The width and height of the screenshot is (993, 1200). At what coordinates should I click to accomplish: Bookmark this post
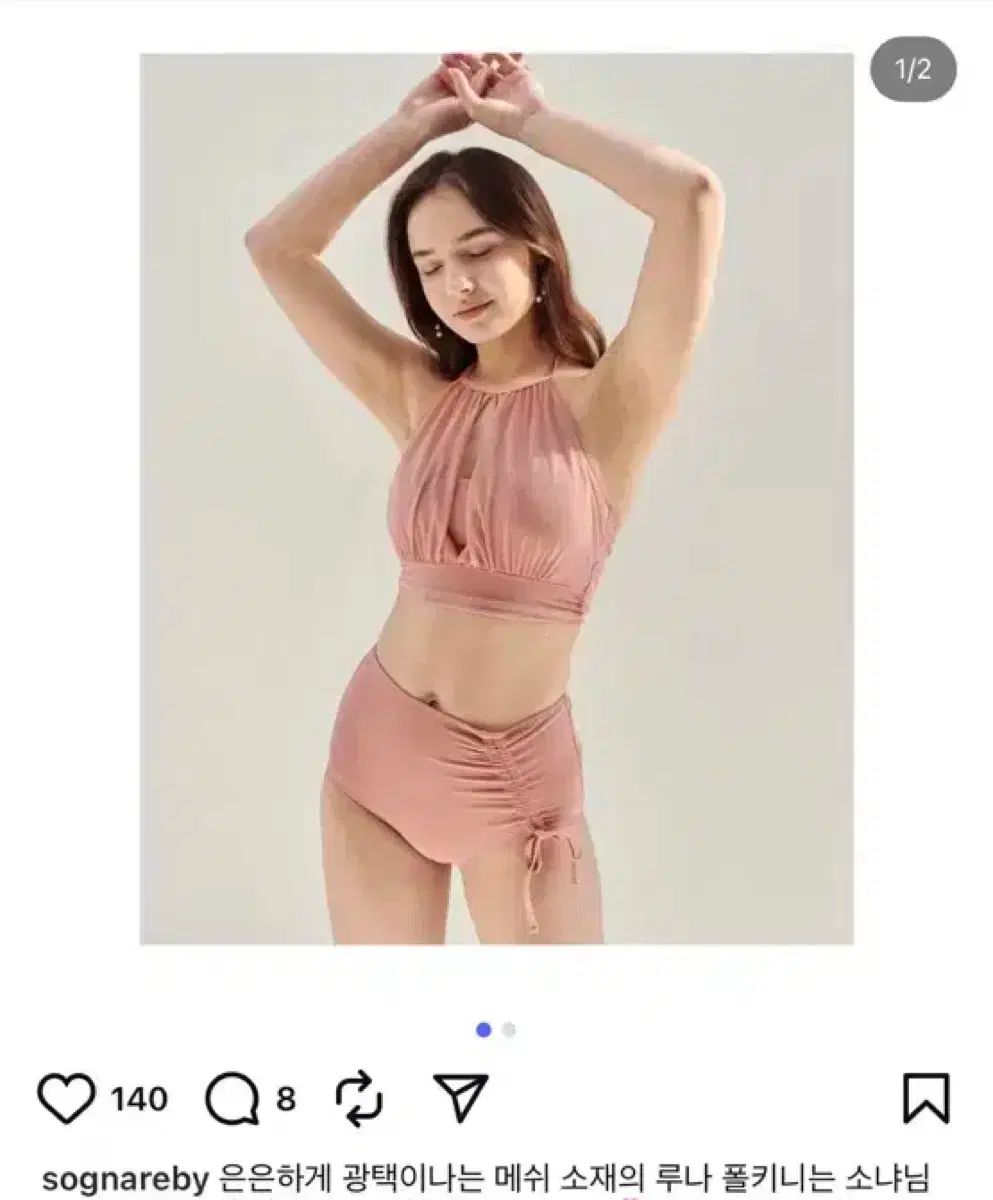[925, 1099]
